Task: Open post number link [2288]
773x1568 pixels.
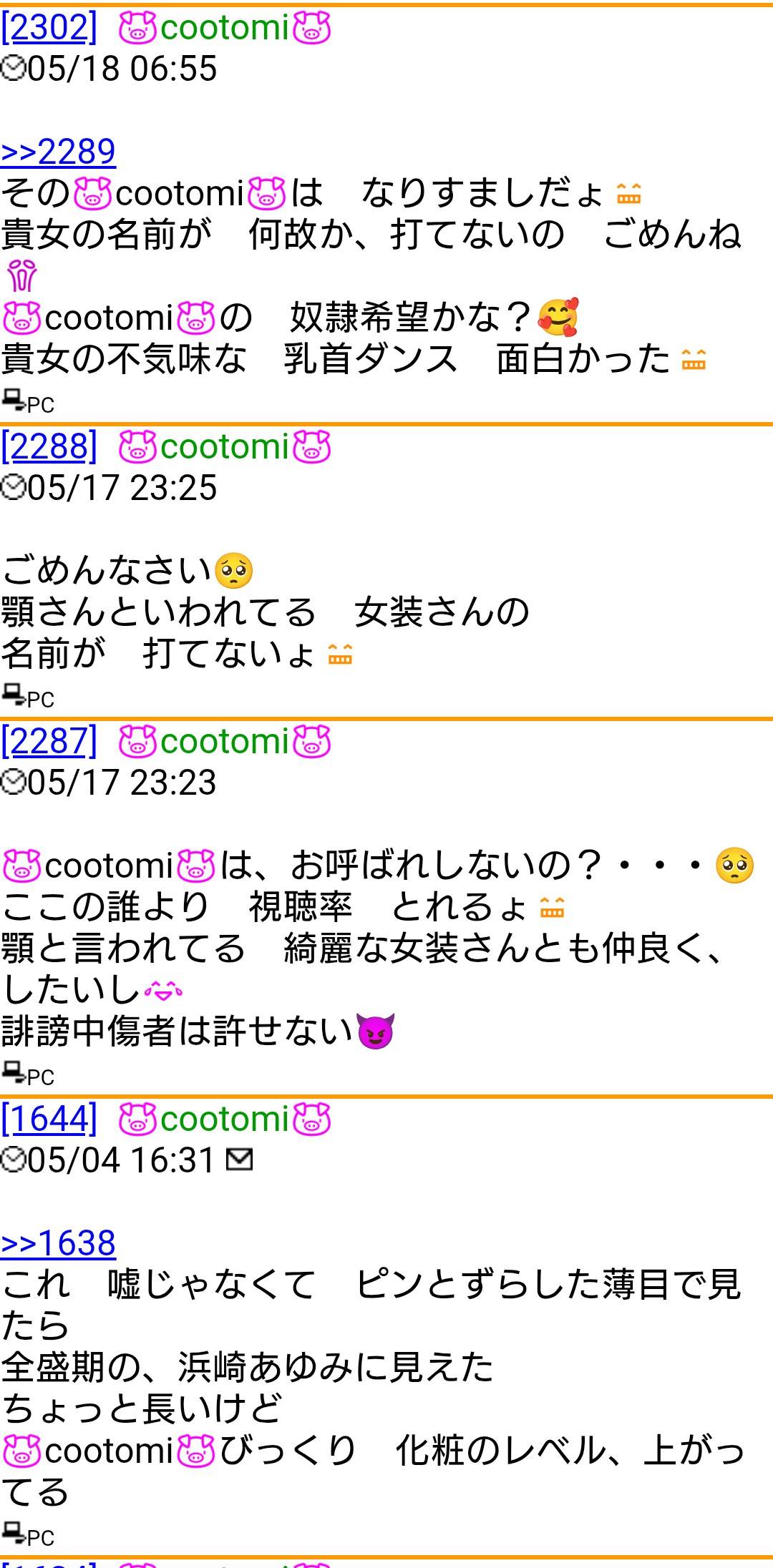Action: 49,447
